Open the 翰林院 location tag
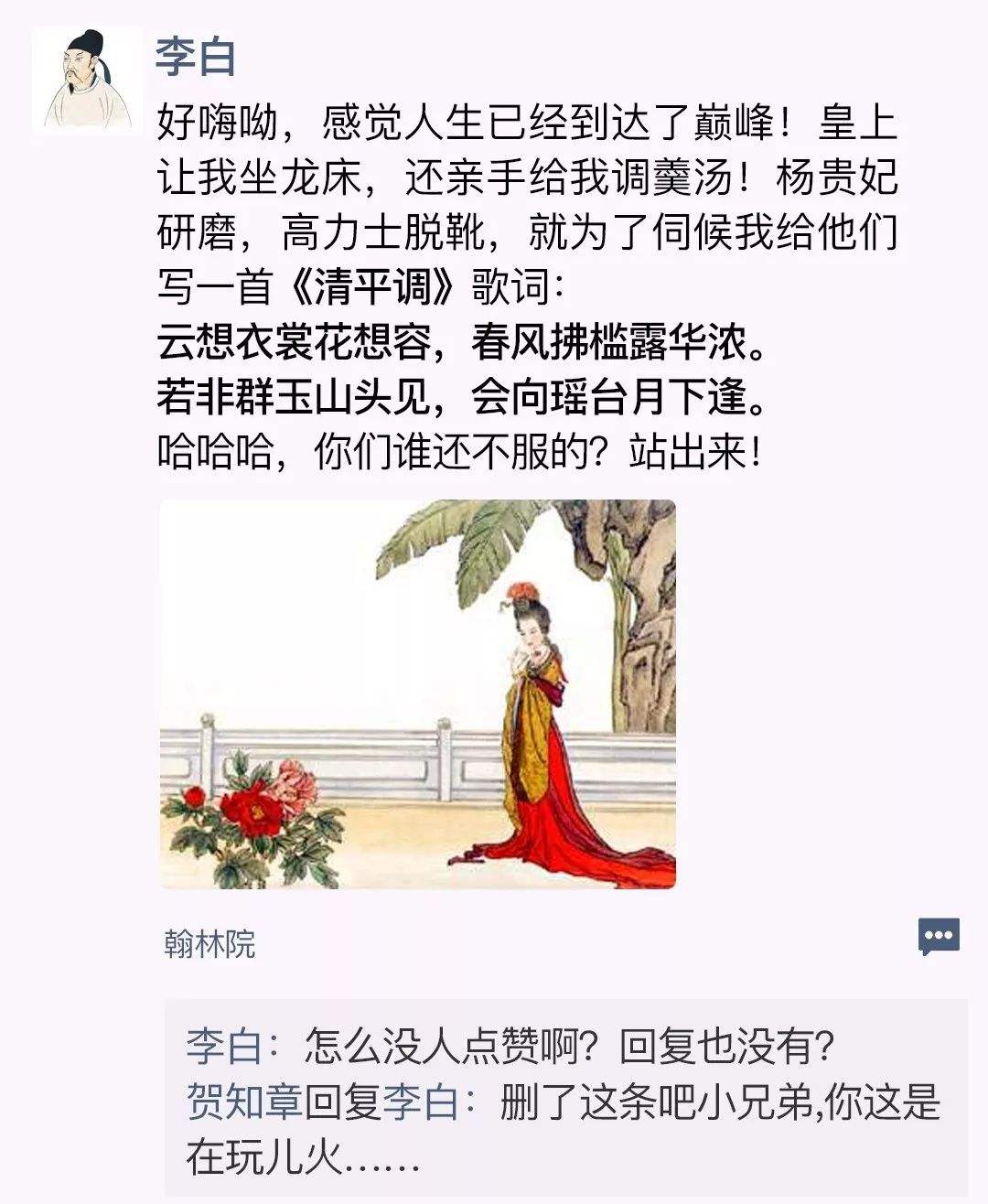Viewport: 988px width, 1204px height. 209,943
